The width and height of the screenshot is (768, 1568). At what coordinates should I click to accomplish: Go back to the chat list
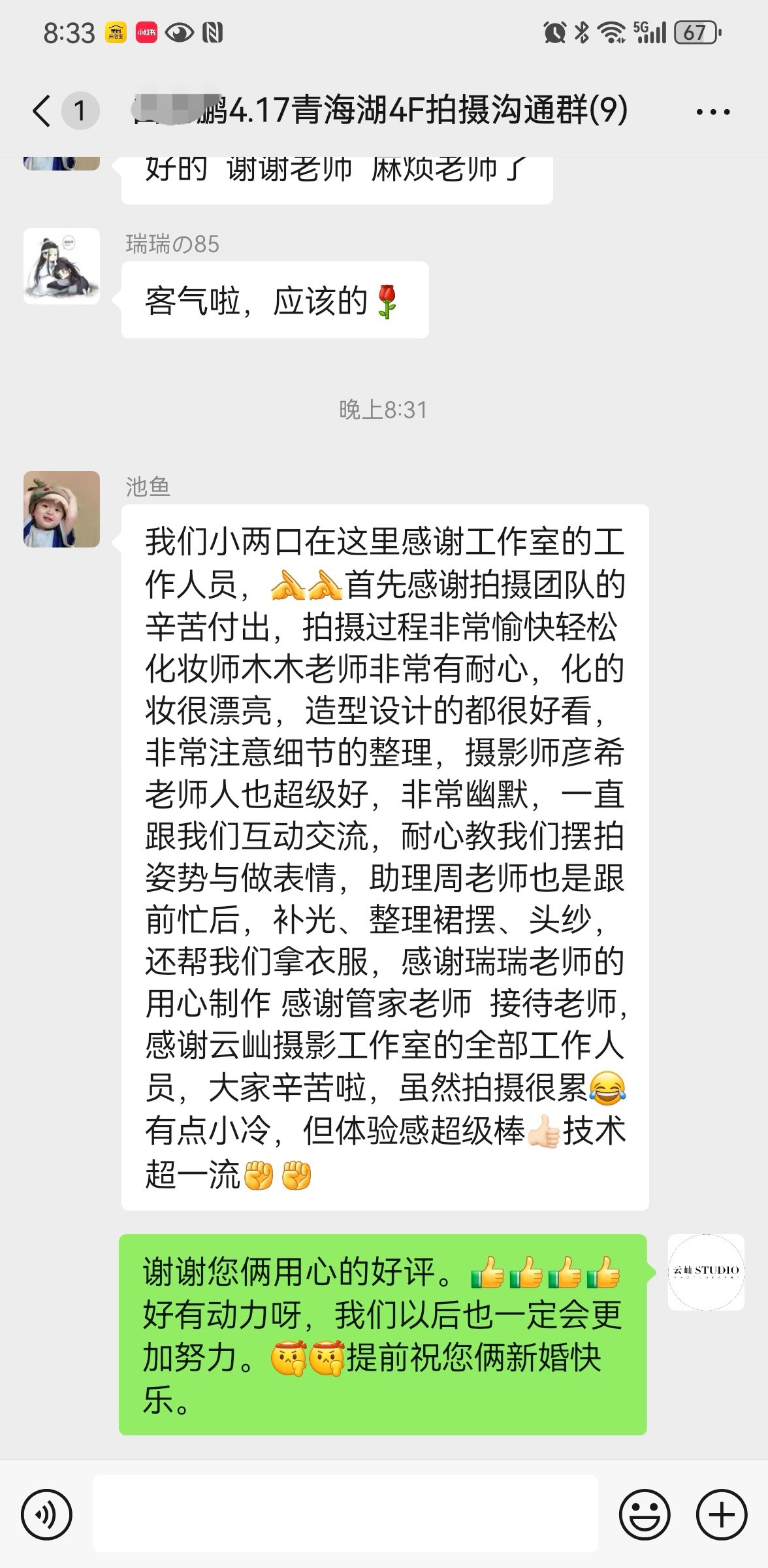pyautogui.click(x=42, y=110)
